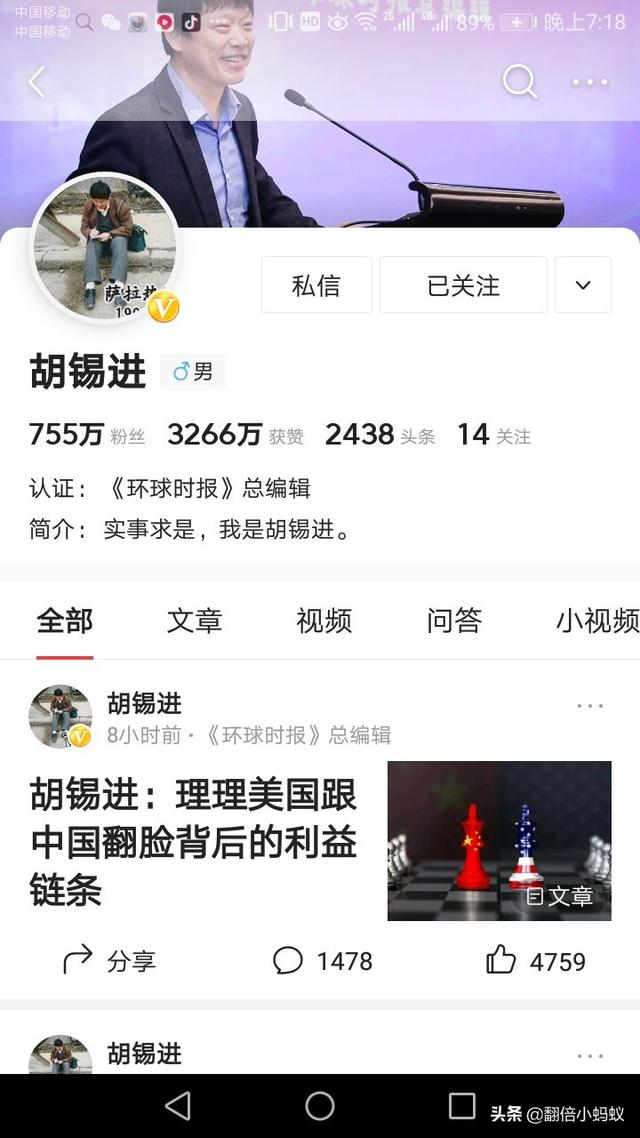
Task: Open more options on the 8小时前 post
Action: 590,706
